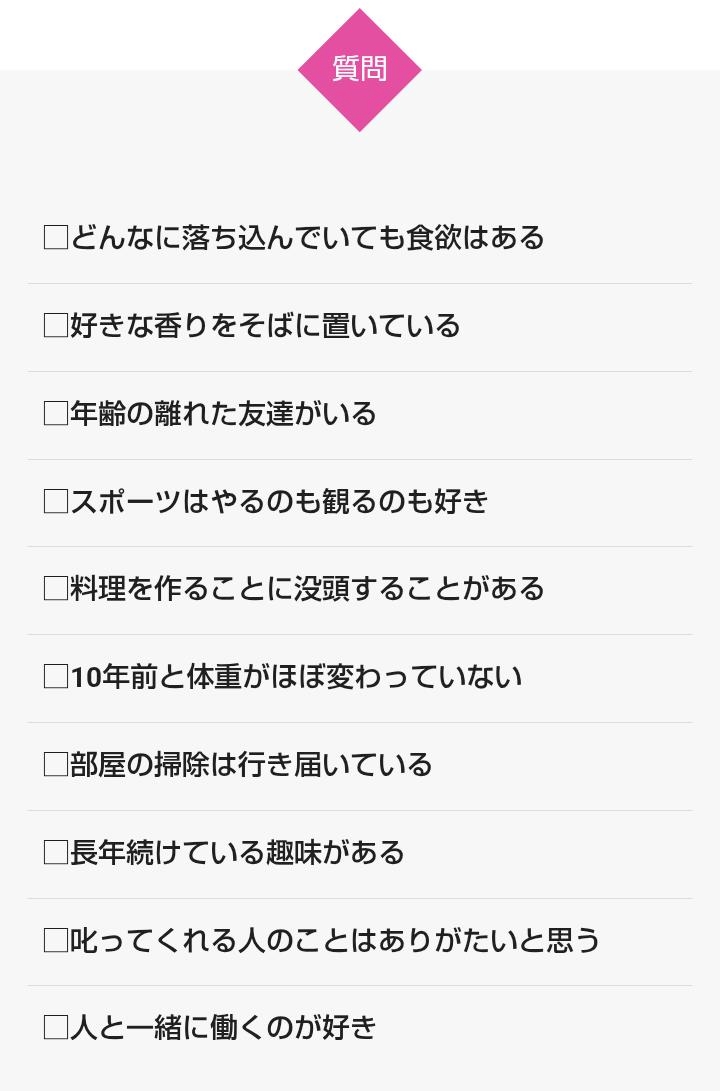
Task: Tick the 好きな香りをそばに置いている box
Action: tap(56, 325)
